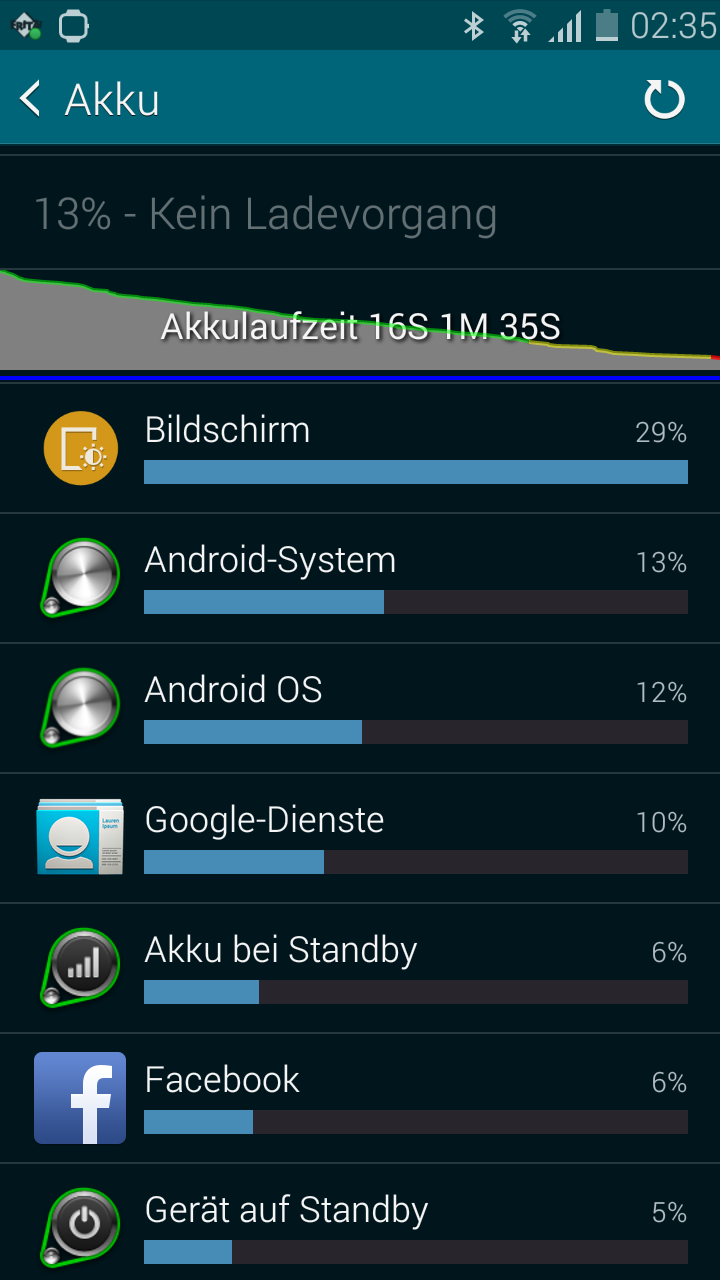View Android-System battery usage details
720x1280 pixels.
pyautogui.click(x=360, y=579)
